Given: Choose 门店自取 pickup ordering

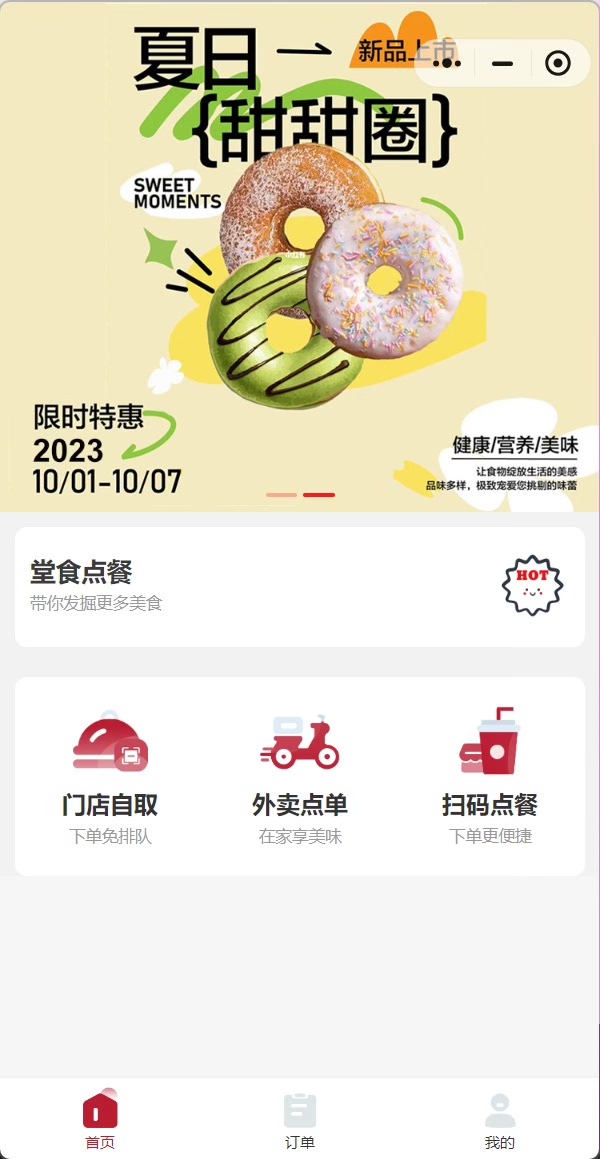Looking at the screenshot, I should tap(110, 777).
